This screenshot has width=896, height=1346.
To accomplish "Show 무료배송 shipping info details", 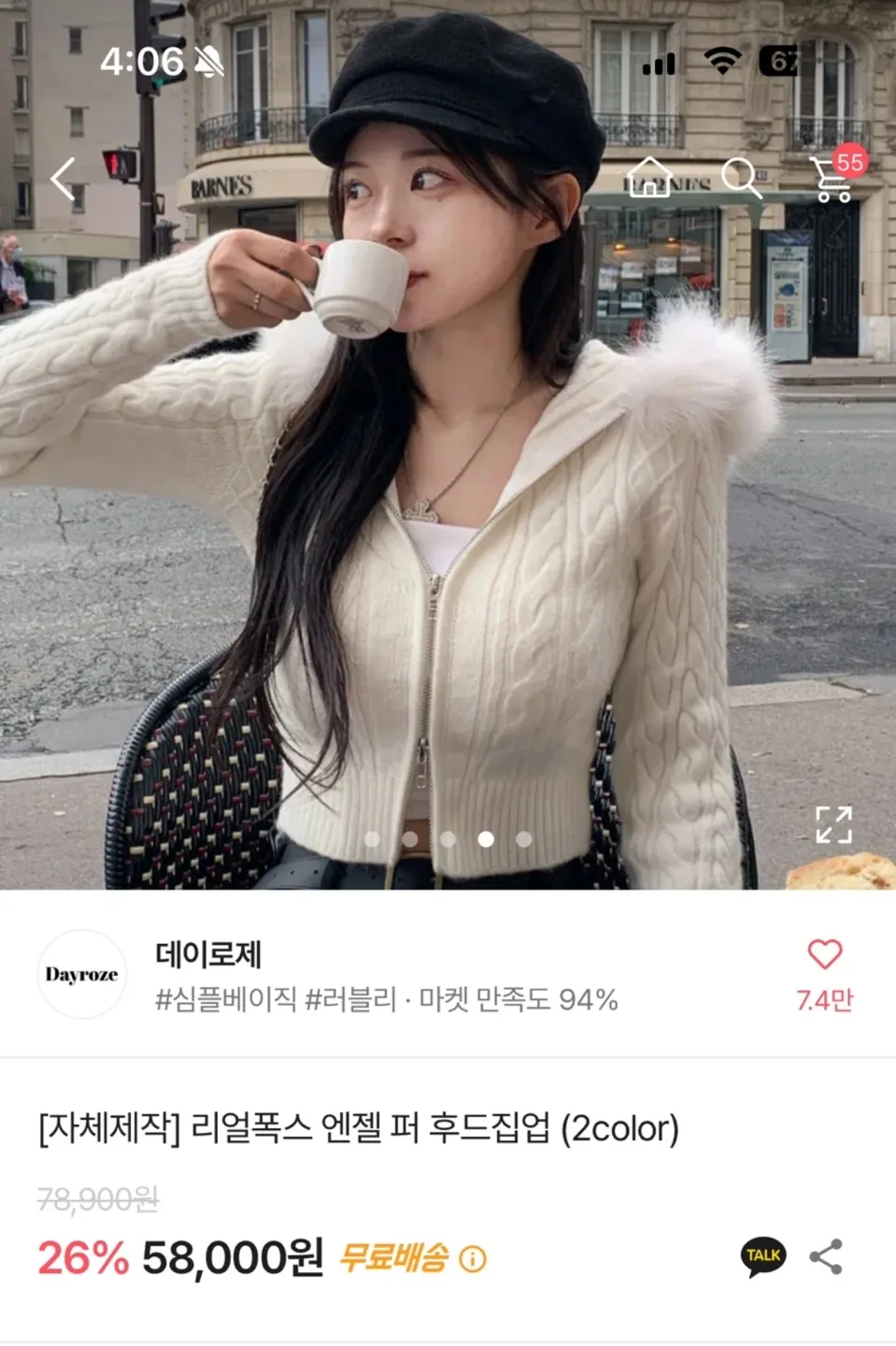I will click(x=473, y=1259).
